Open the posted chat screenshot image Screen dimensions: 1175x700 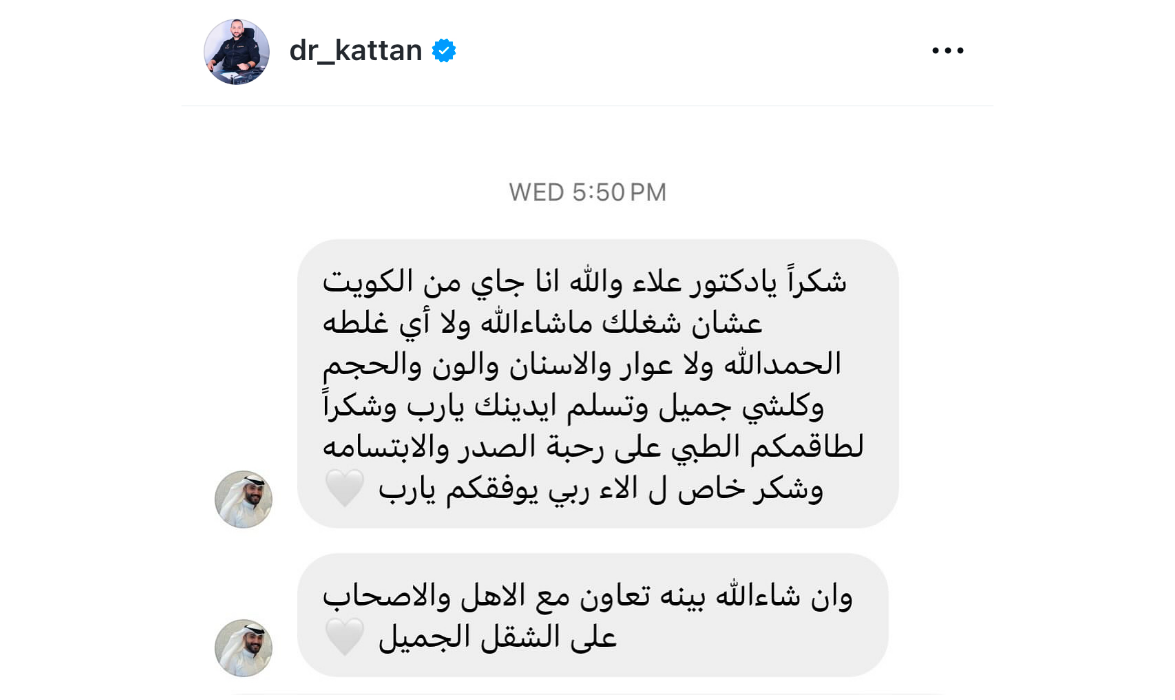(x=588, y=420)
